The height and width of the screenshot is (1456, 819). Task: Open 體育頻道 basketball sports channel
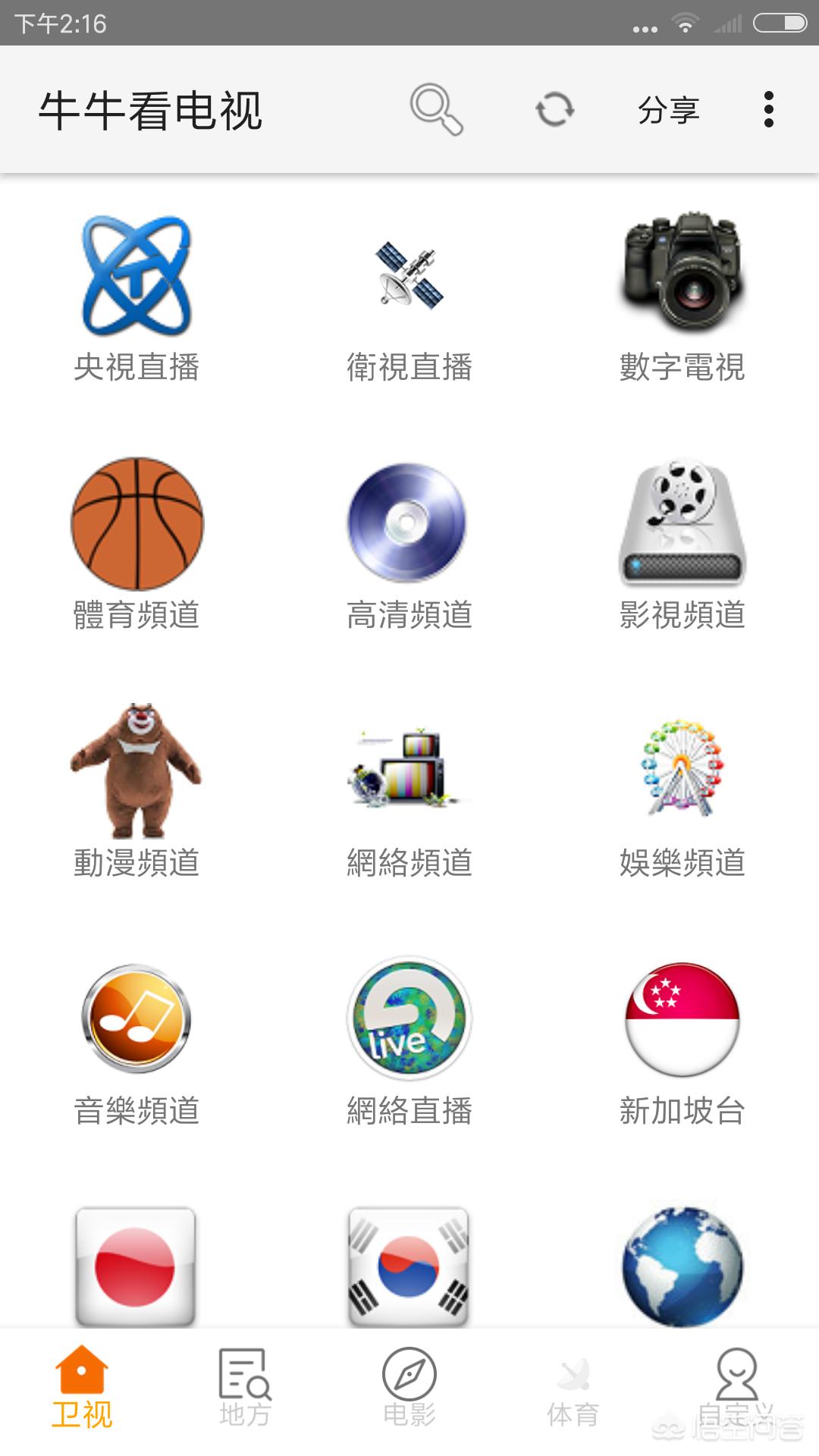click(136, 523)
